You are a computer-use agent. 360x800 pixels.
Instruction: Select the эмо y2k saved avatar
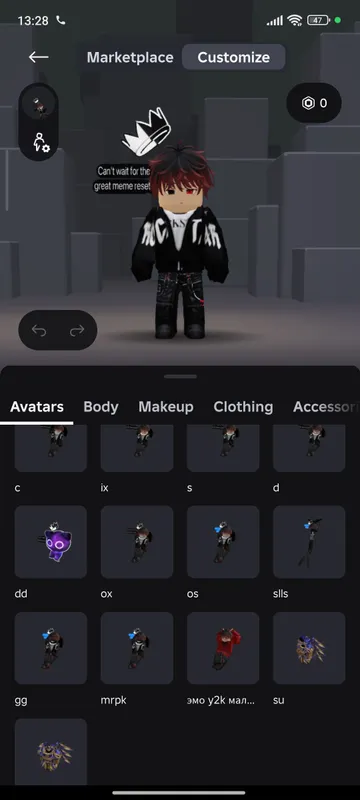point(223,648)
